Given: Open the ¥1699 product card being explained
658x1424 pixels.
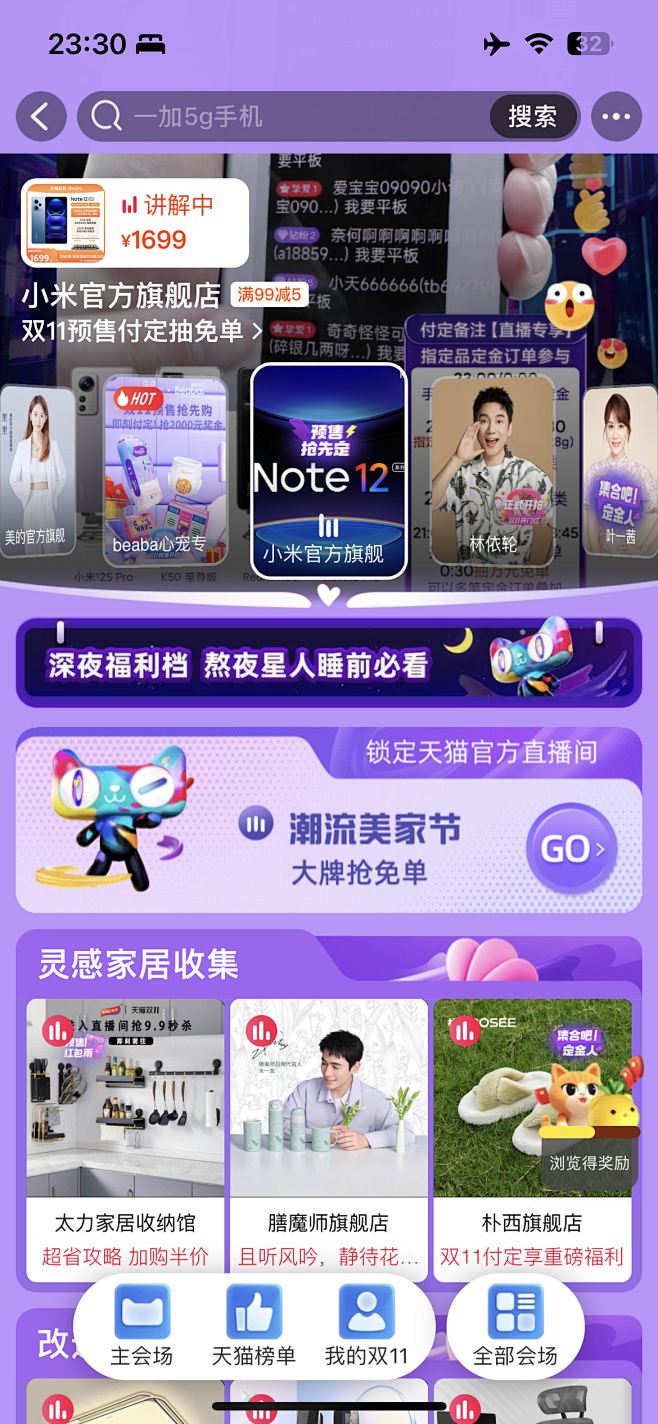Looking at the screenshot, I should [x=135, y=223].
